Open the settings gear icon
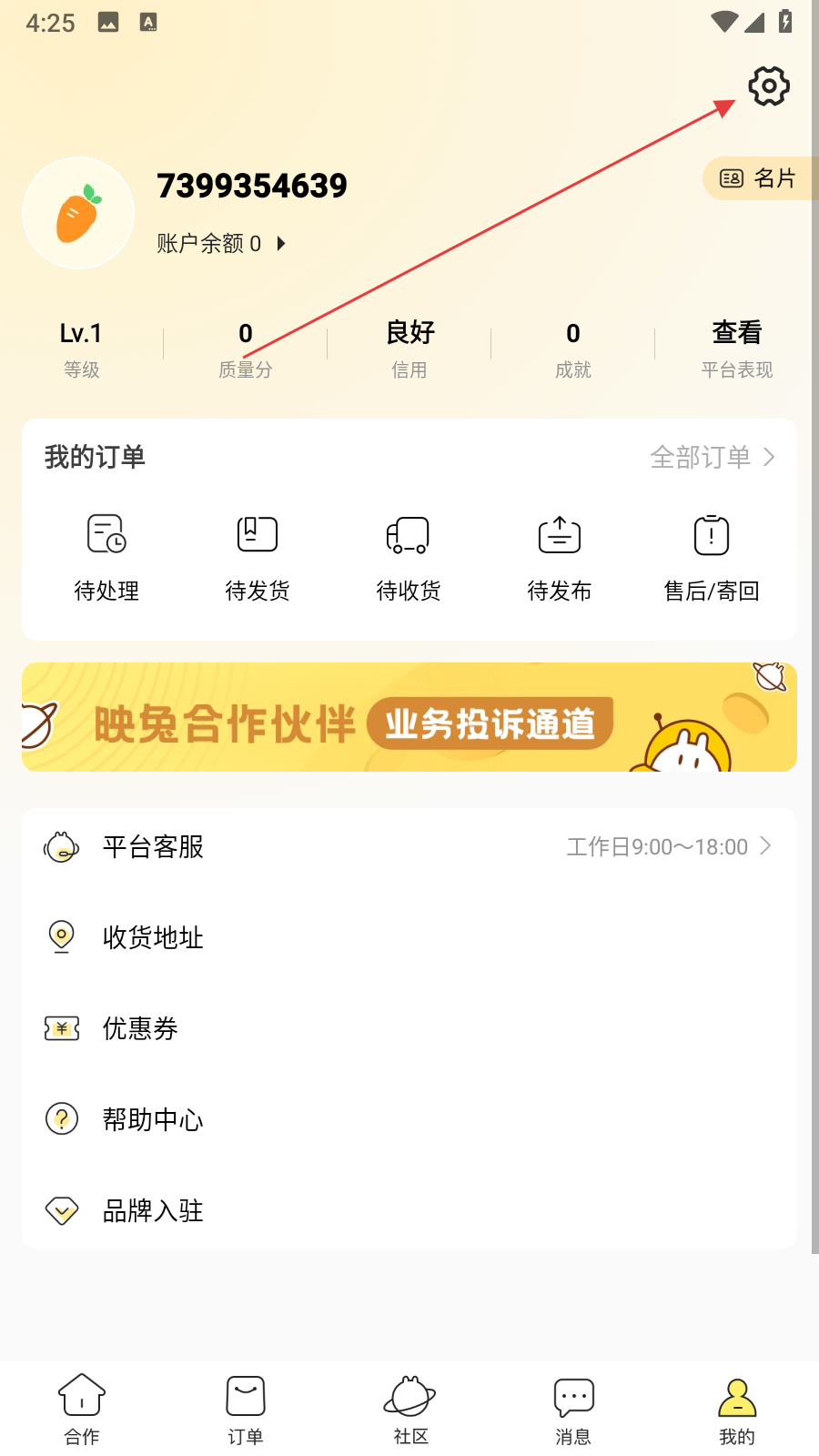Viewport: 819px width, 1456px height. click(769, 86)
